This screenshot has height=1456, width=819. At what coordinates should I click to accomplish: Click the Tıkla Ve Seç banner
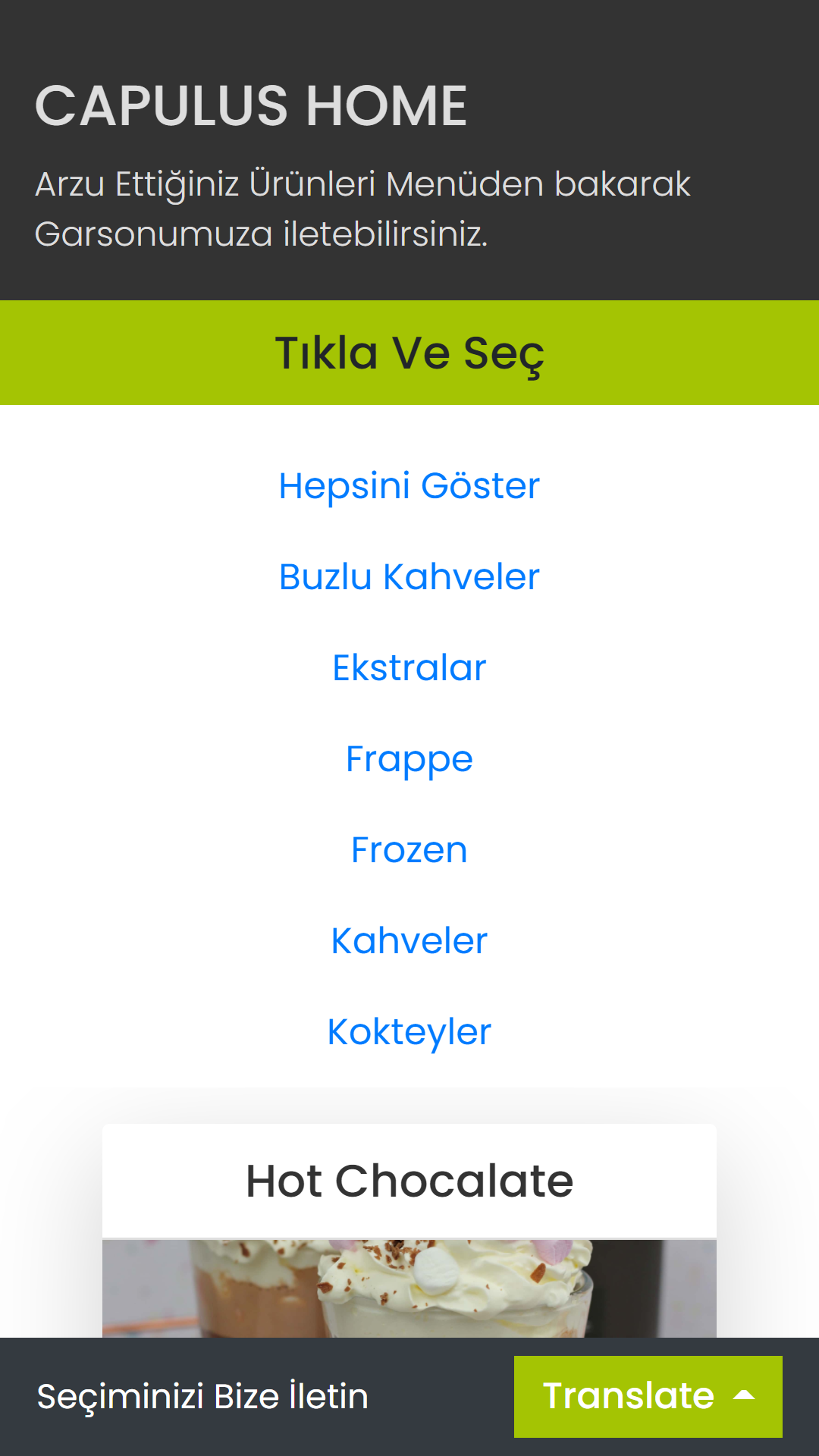[409, 353]
